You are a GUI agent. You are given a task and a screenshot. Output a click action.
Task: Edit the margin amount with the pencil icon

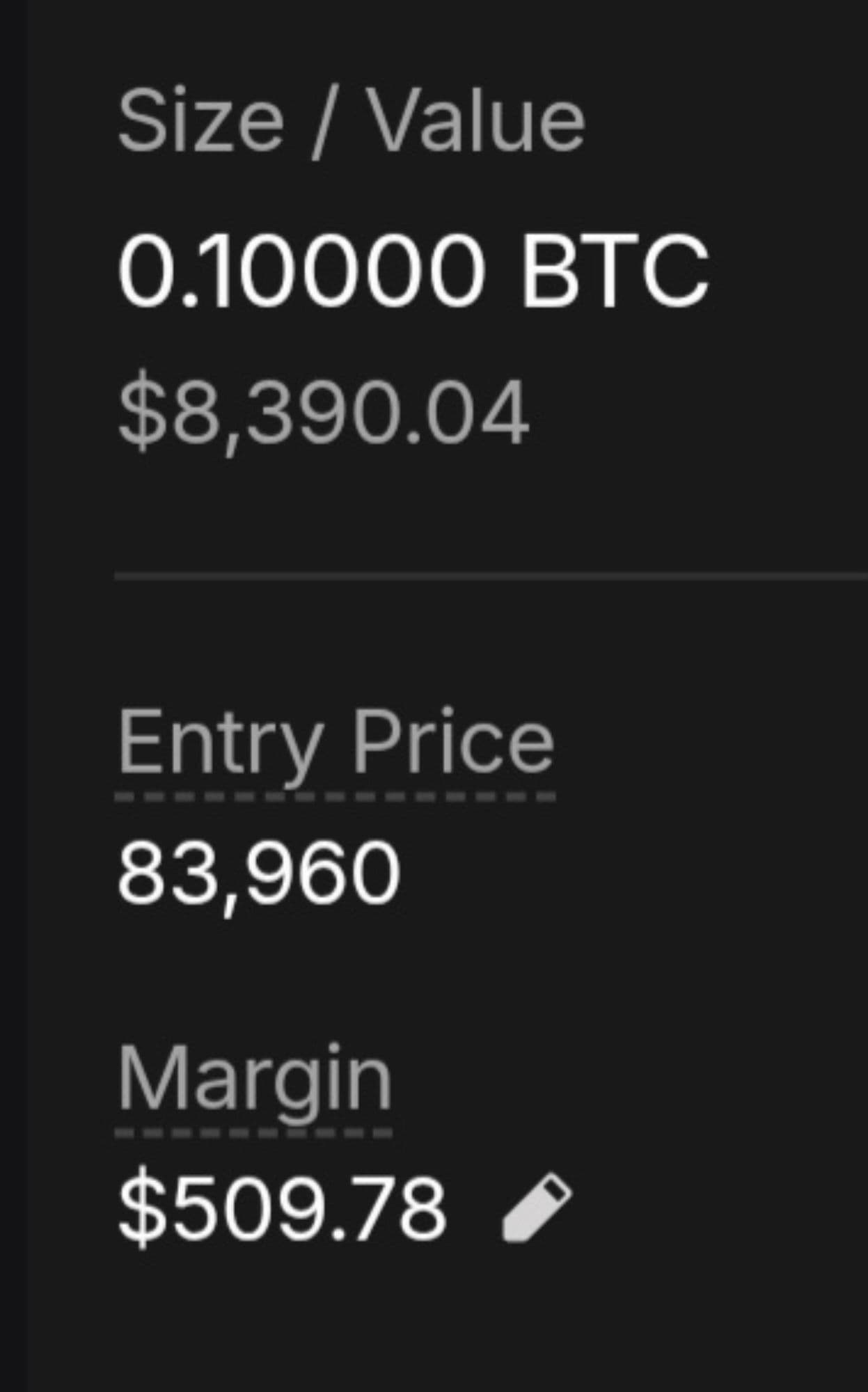pyautogui.click(x=537, y=1208)
